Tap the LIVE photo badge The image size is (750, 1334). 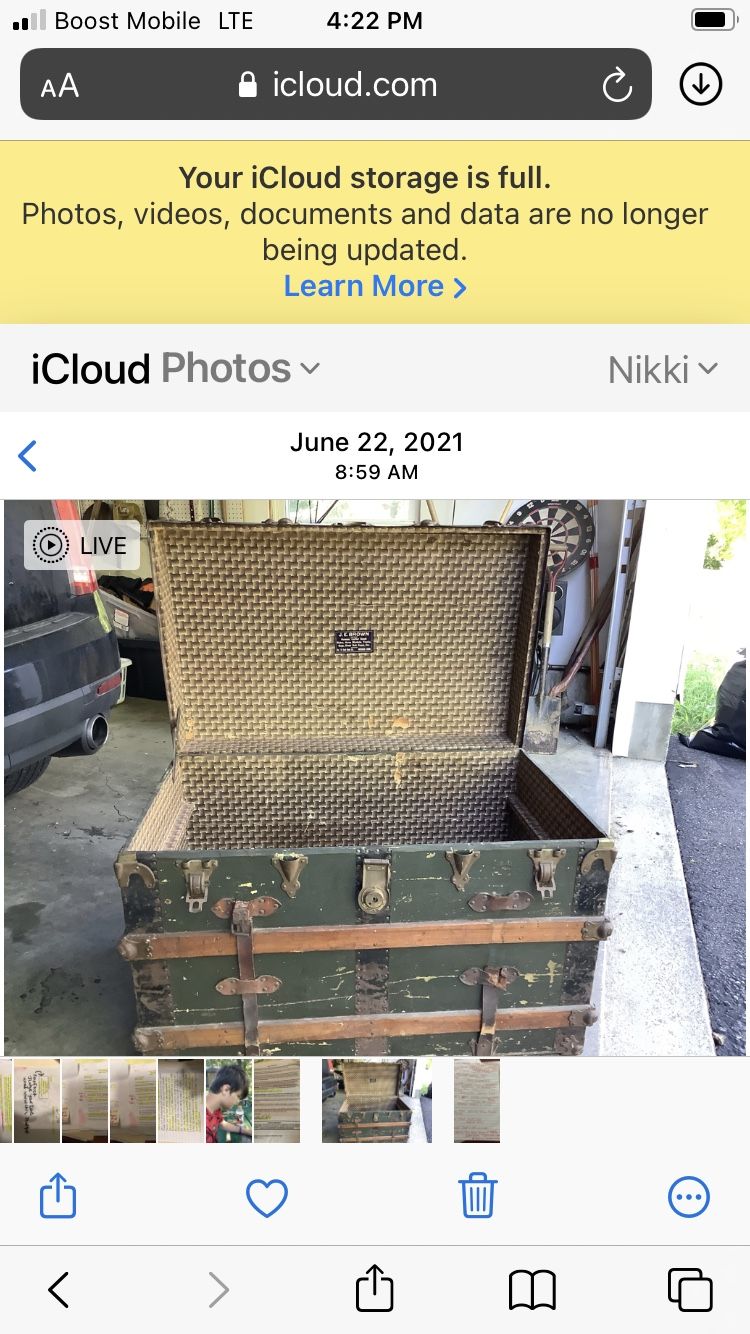(81, 546)
